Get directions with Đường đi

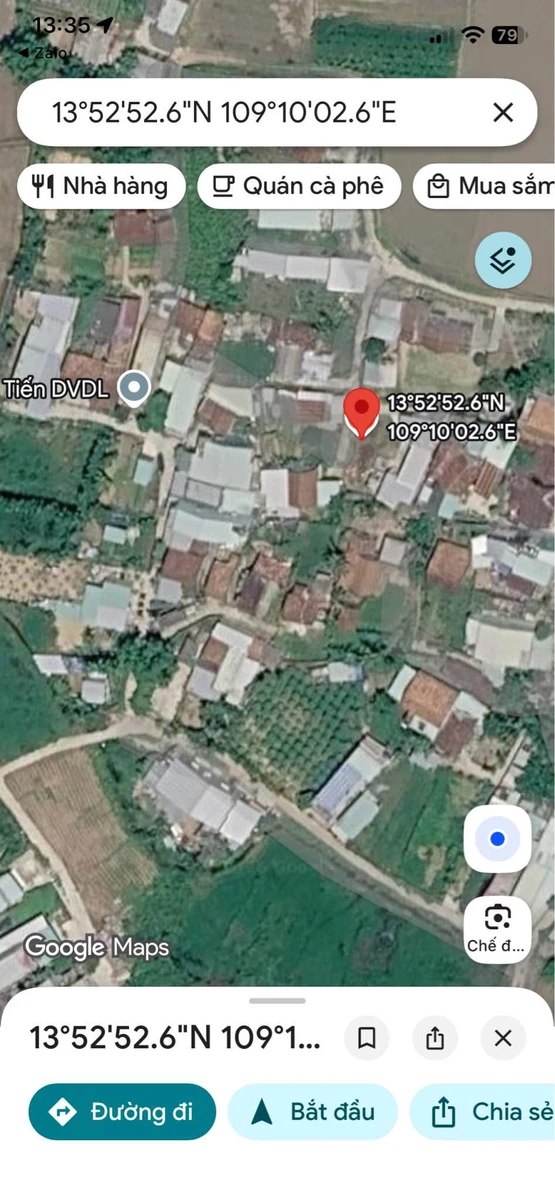point(122,1112)
